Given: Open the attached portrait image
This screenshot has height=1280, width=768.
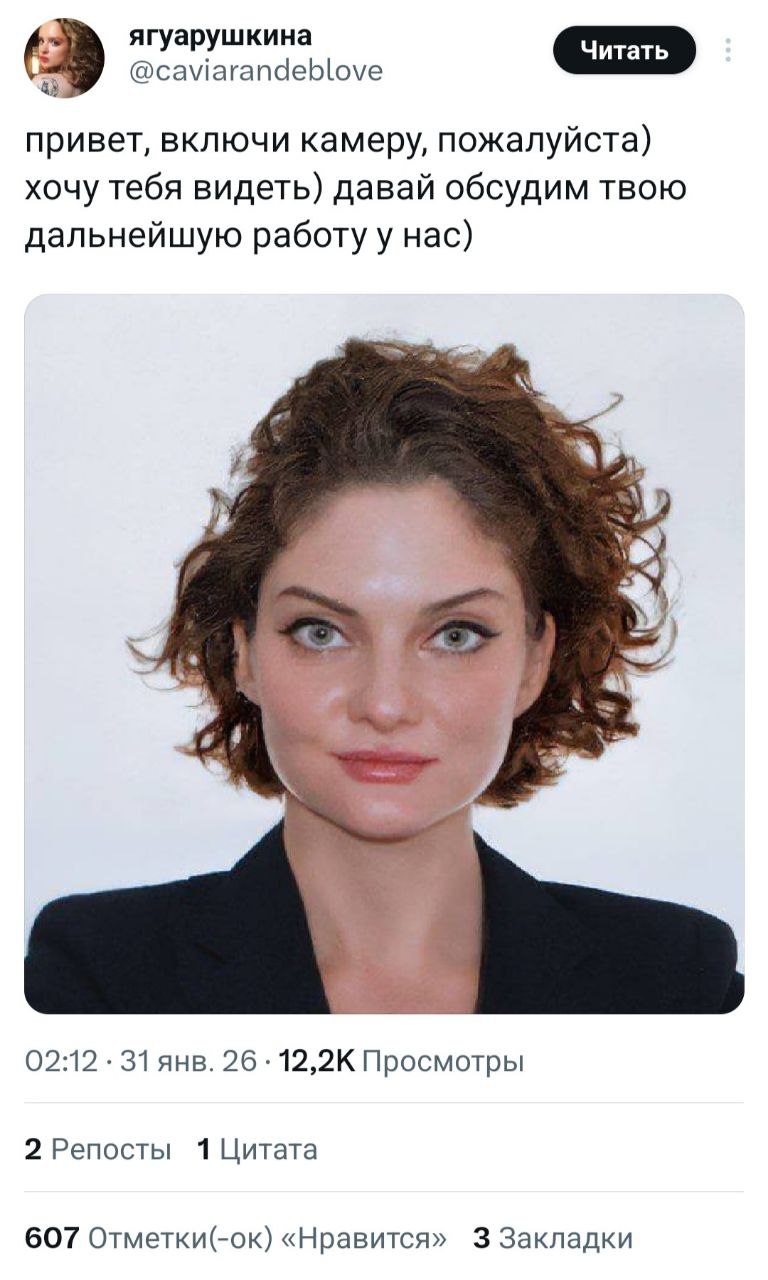Looking at the screenshot, I should (384, 654).
